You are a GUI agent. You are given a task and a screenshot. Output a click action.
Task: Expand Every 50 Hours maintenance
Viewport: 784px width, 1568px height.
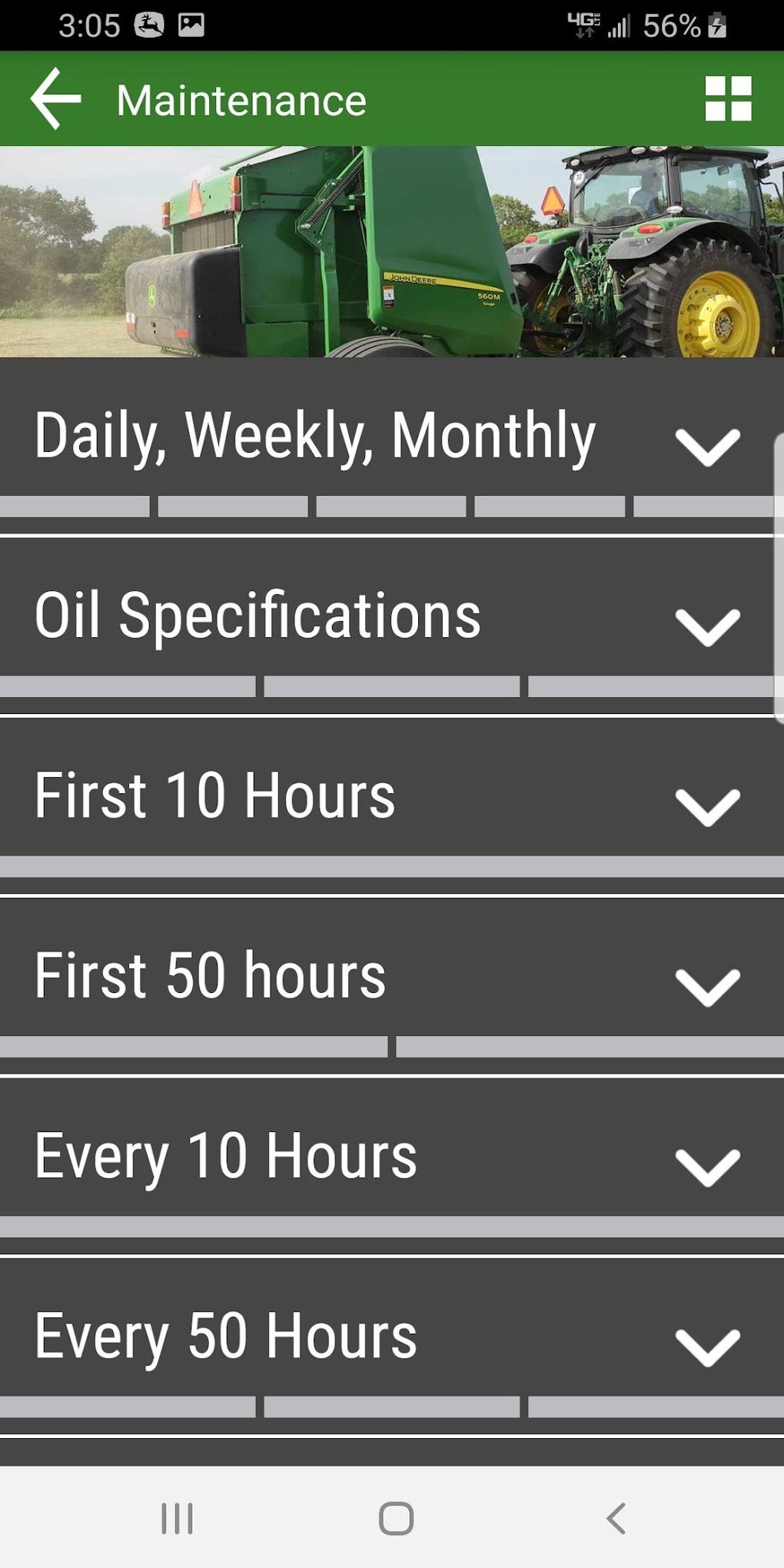706,1347
